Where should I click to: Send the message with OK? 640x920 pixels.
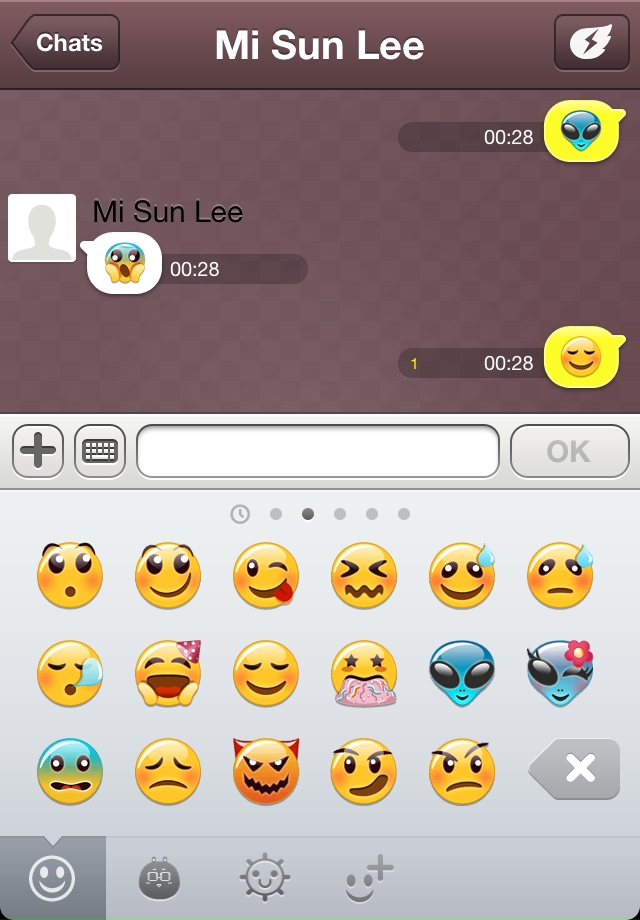(x=569, y=452)
